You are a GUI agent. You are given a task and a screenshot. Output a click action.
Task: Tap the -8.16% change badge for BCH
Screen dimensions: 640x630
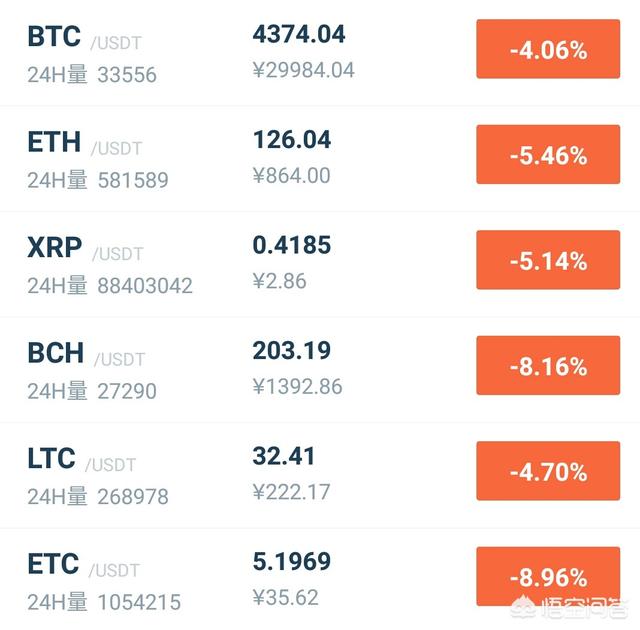pos(547,367)
